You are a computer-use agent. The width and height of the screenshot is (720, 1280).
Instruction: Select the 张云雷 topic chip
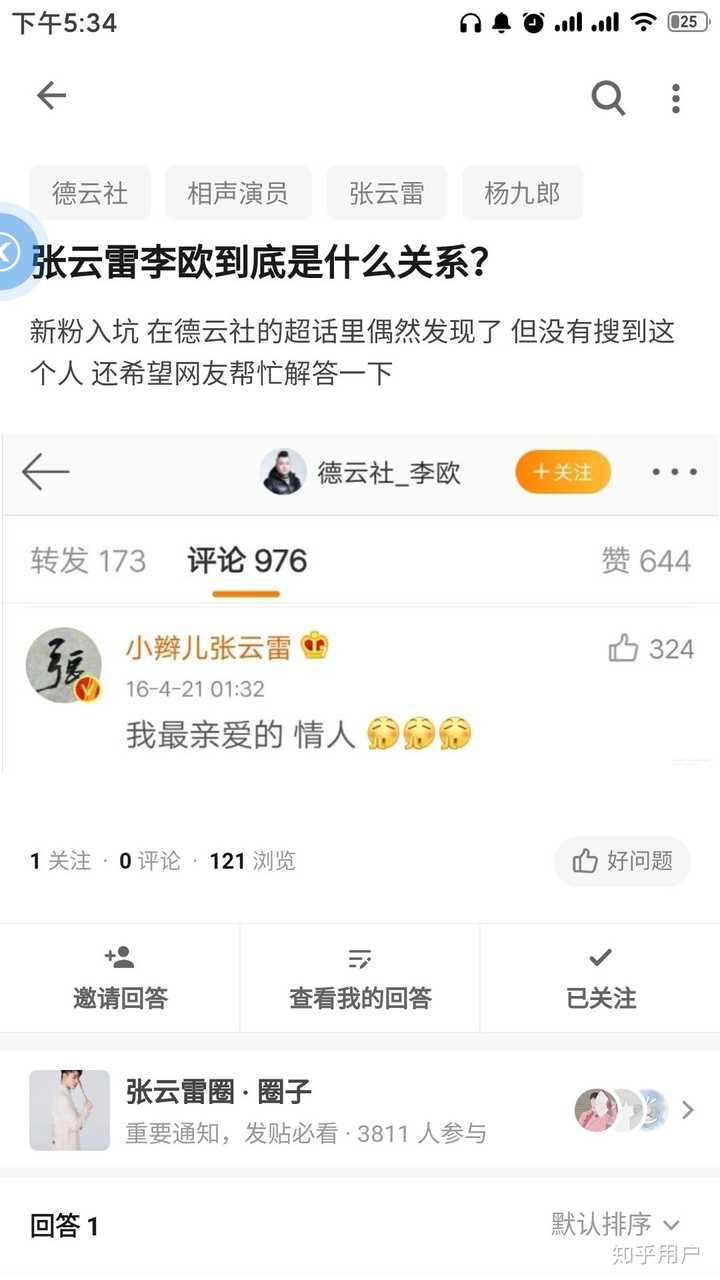(387, 193)
